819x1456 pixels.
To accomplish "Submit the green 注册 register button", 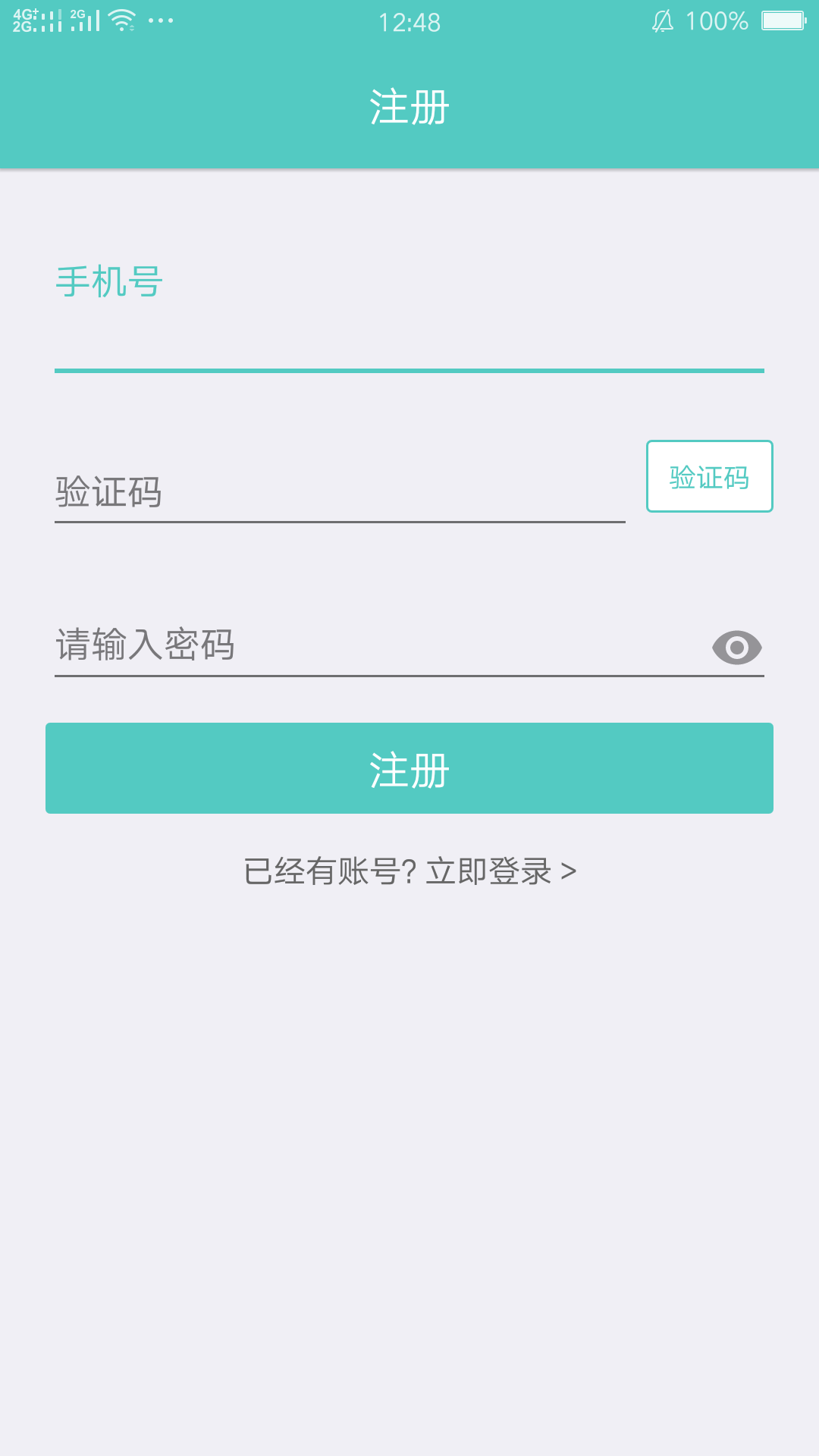I will tap(409, 768).
